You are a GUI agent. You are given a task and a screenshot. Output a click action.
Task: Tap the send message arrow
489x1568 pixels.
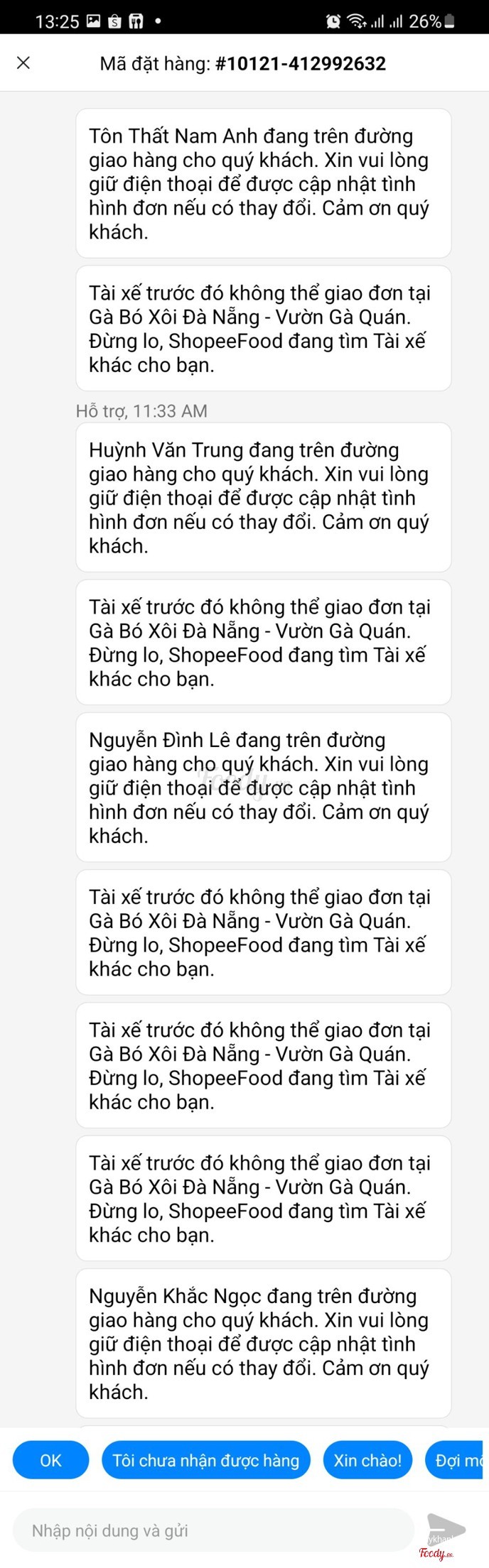point(446,1529)
